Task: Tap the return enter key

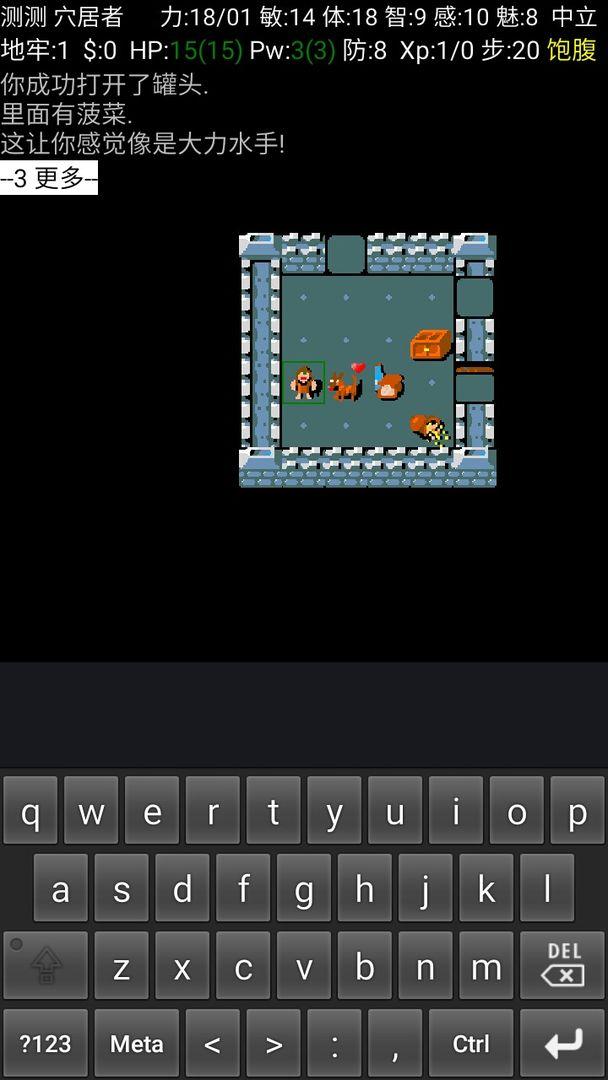Action: click(x=564, y=1043)
